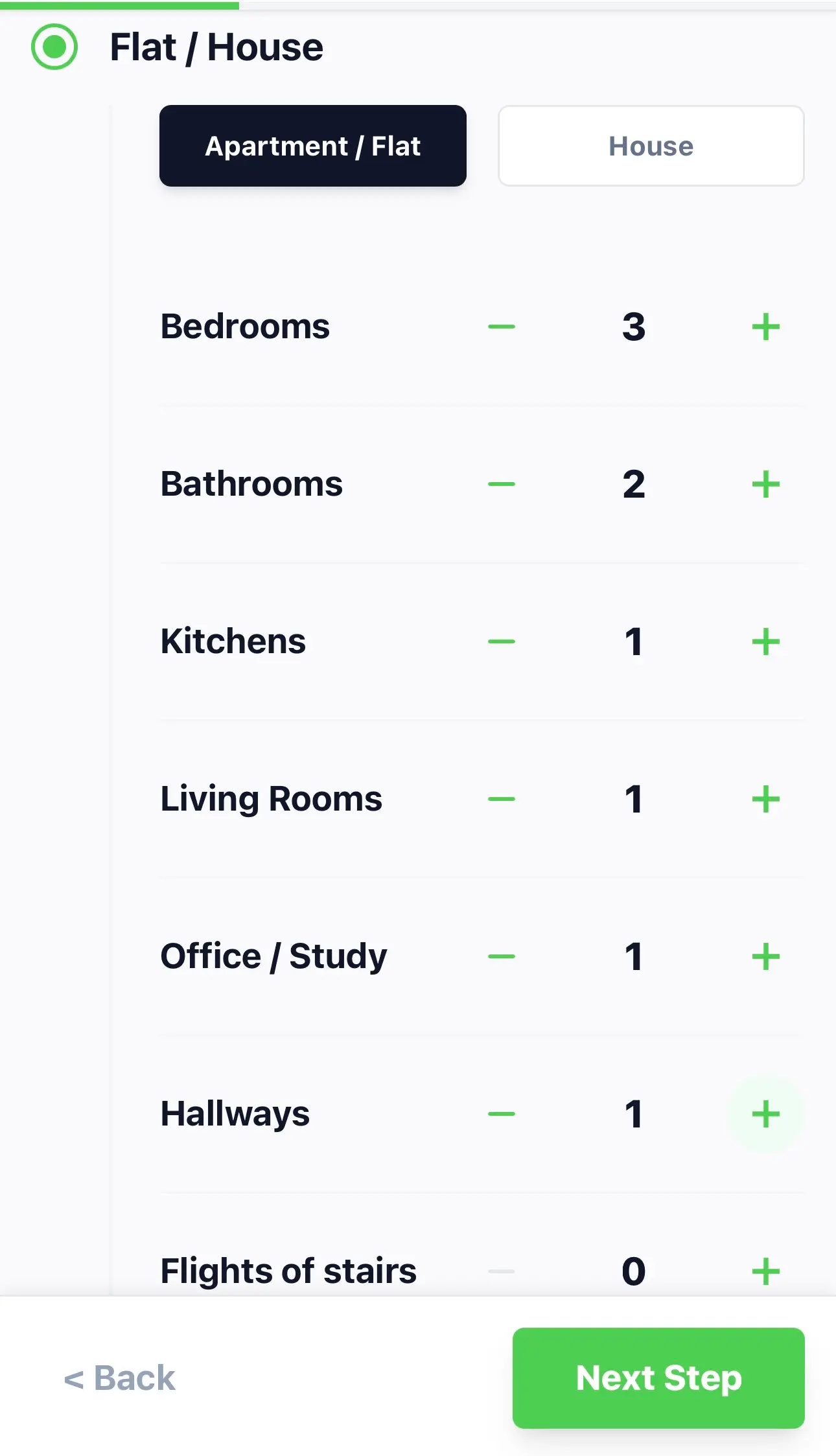Click the Bedrooms count value

coord(633,327)
